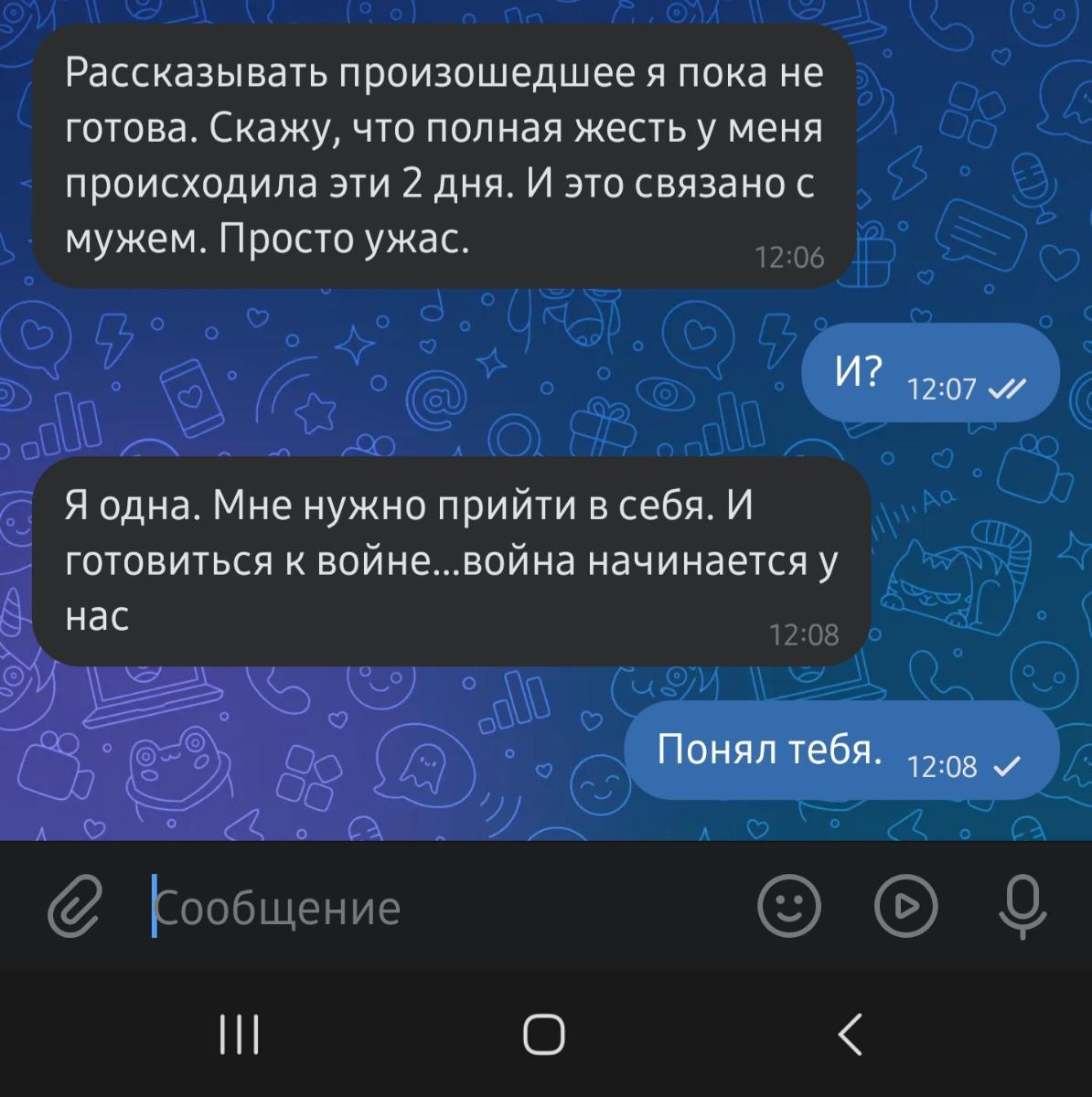Viewport: 1092px width, 1097px height.
Task: Go back with the system back arrow
Action: pyautogui.click(x=851, y=1034)
